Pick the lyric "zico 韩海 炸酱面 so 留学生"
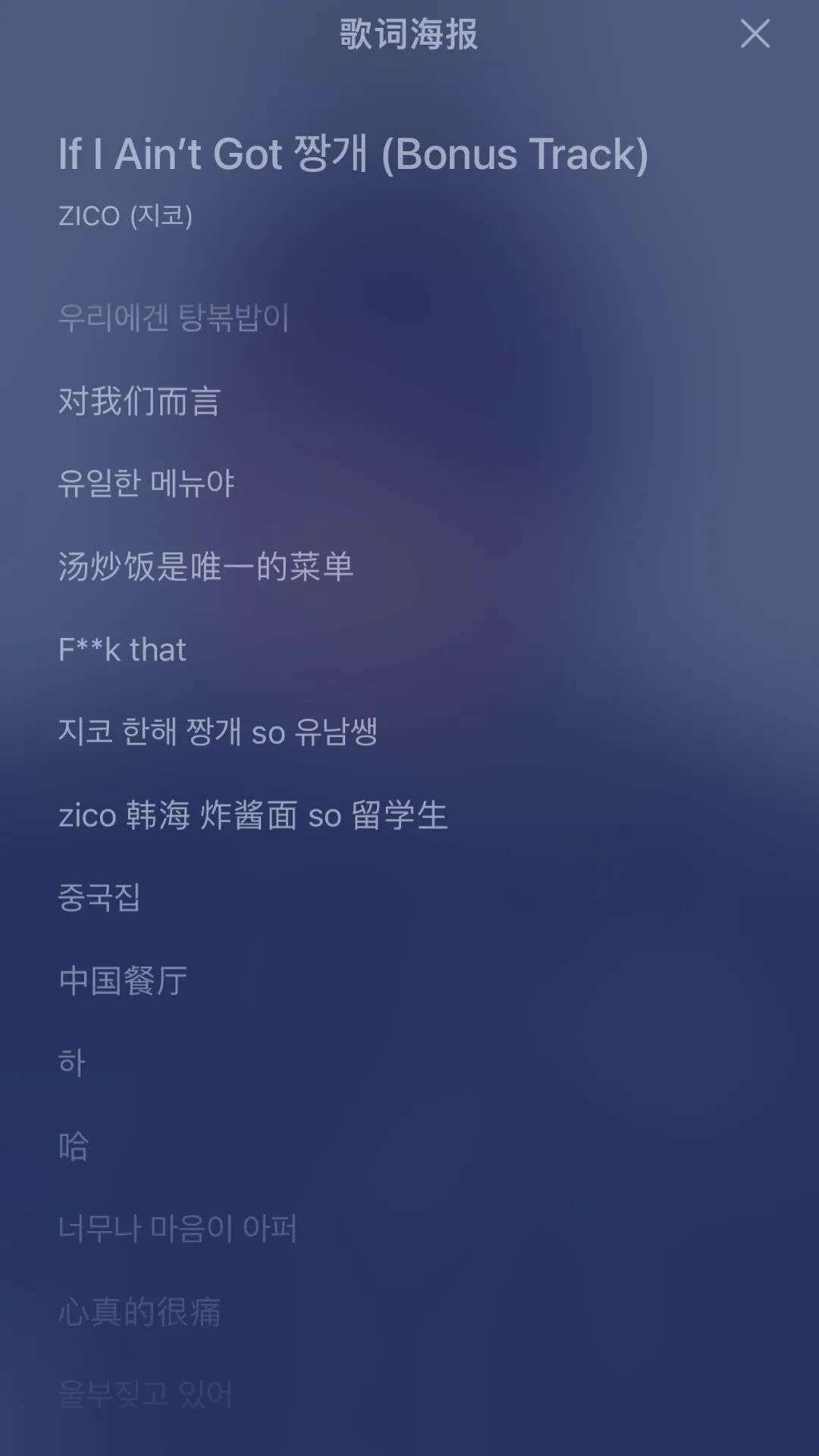 tap(253, 815)
